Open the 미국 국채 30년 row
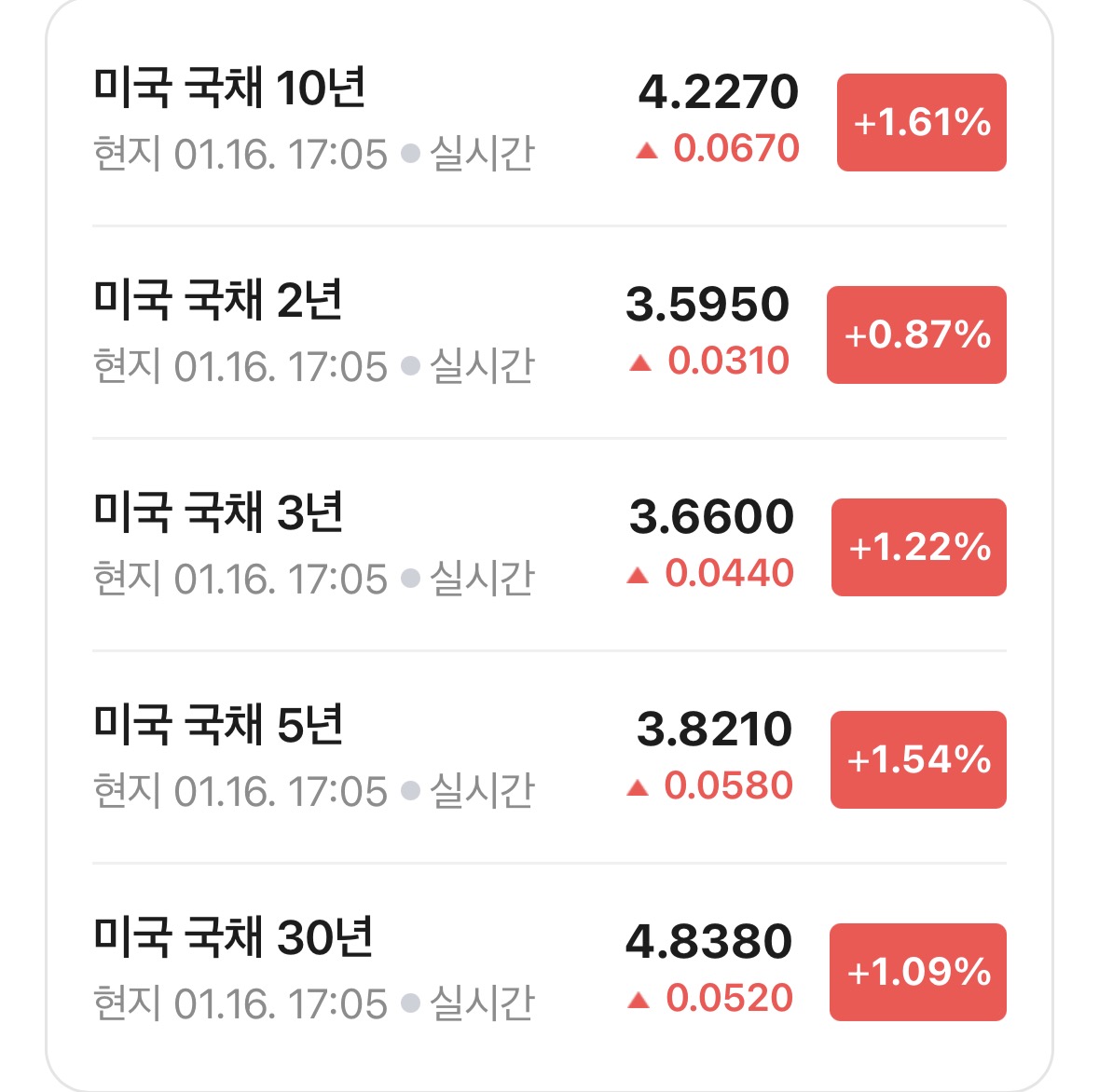The image size is (1099, 1092). click(550, 971)
